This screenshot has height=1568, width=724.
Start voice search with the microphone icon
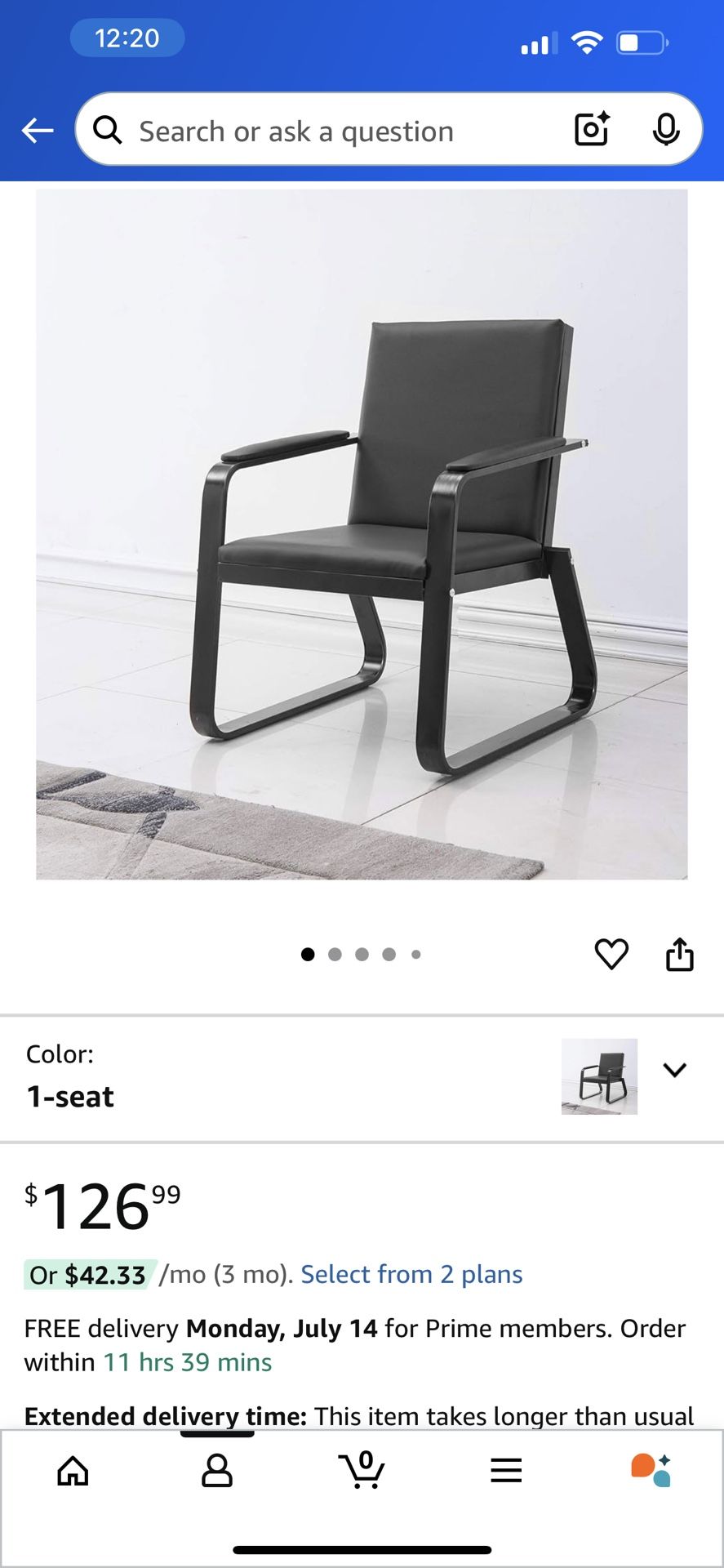pyautogui.click(x=668, y=129)
